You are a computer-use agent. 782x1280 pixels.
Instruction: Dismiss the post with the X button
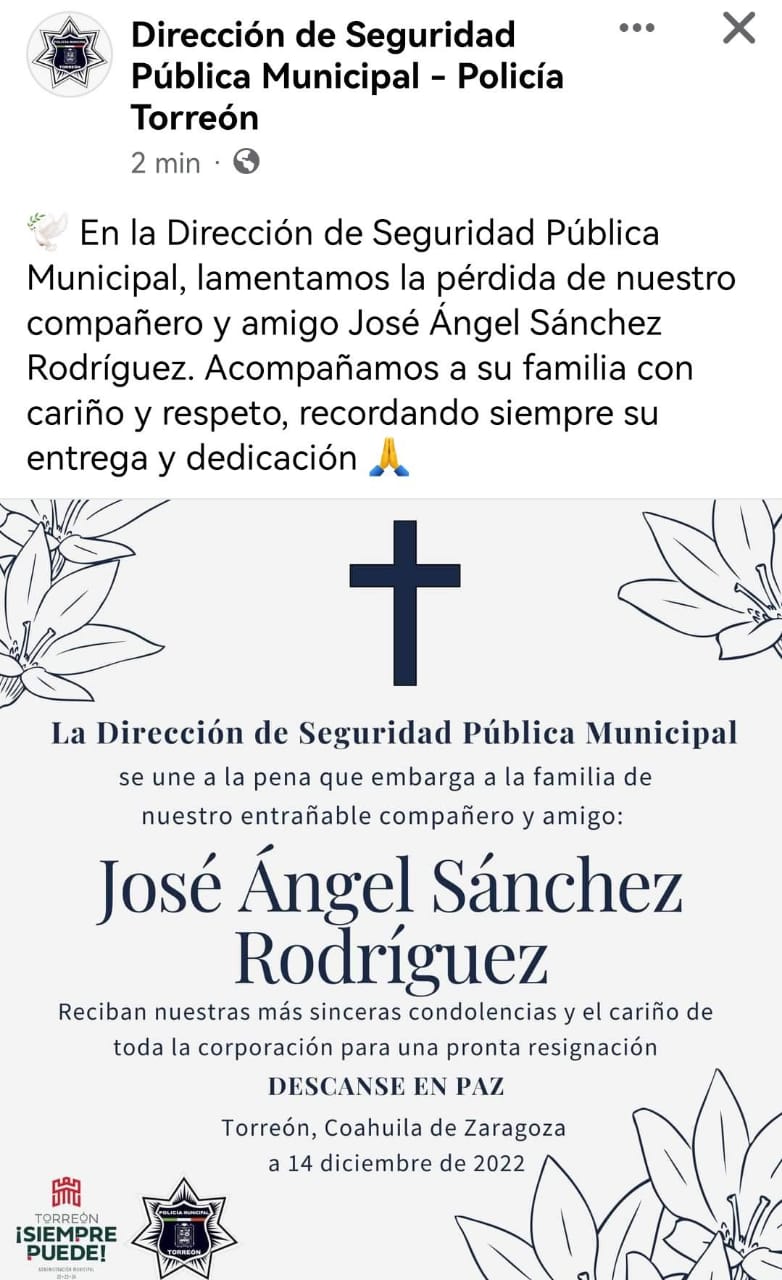point(738,28)
